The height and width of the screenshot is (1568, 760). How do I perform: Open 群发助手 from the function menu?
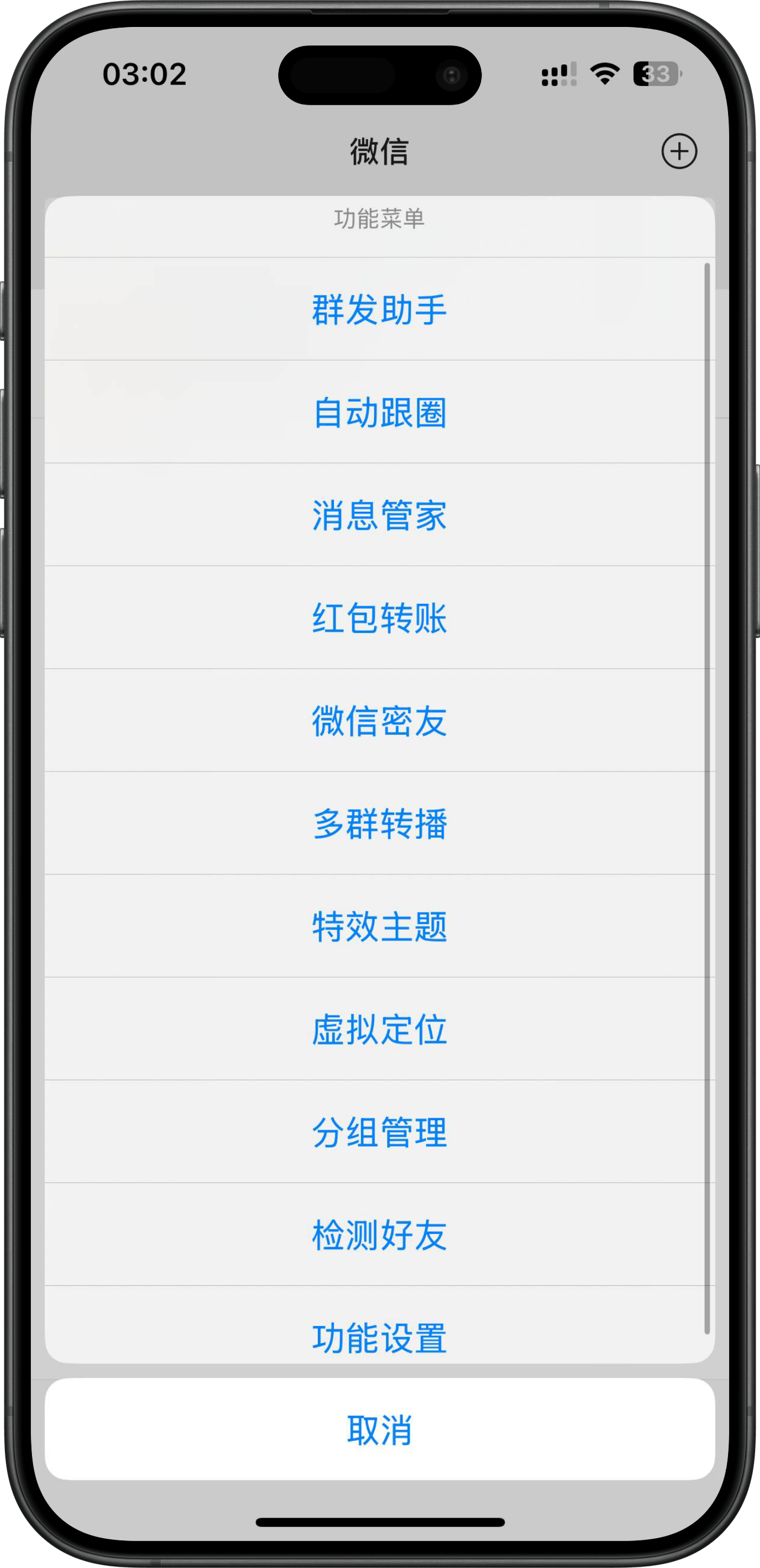point(379,309)
